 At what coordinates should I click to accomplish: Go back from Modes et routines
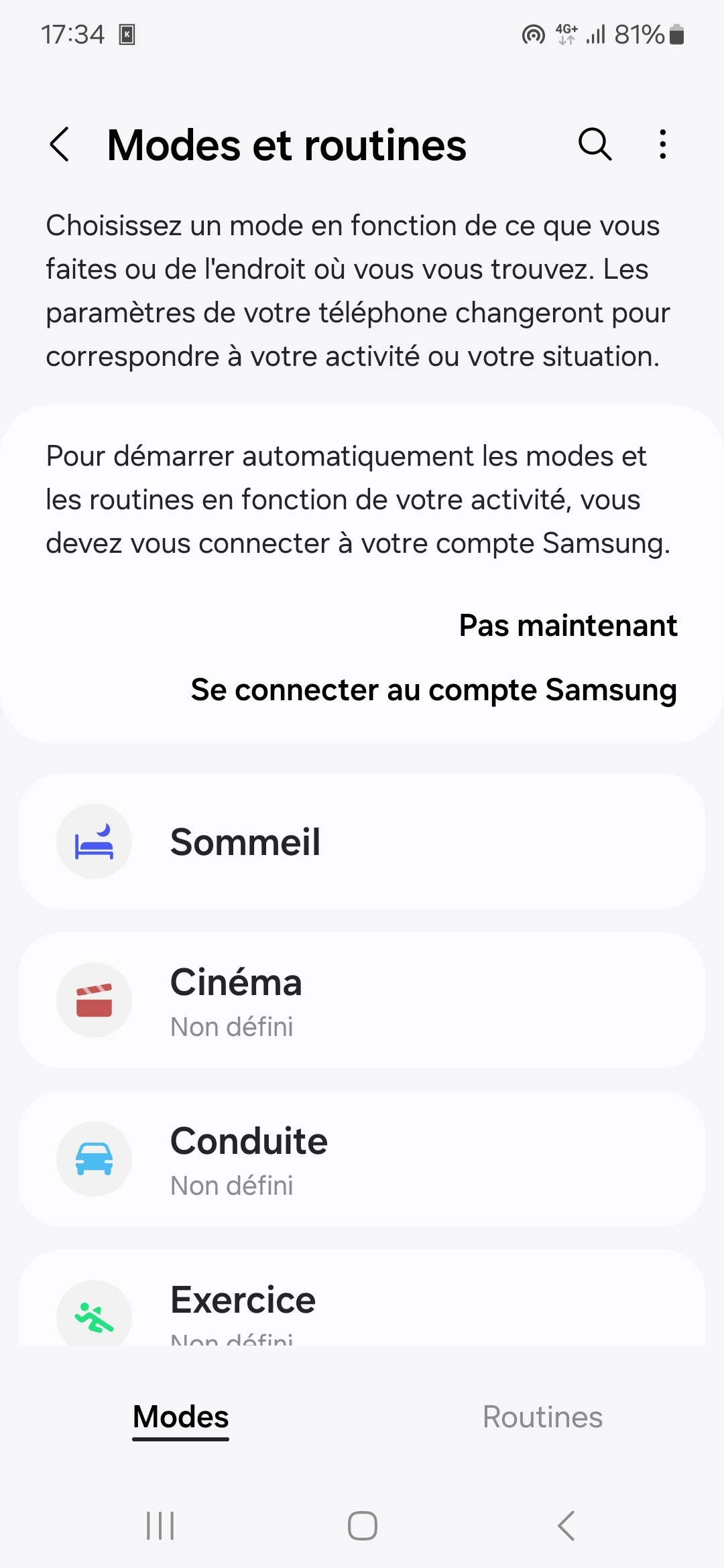[x=60, y=144]
